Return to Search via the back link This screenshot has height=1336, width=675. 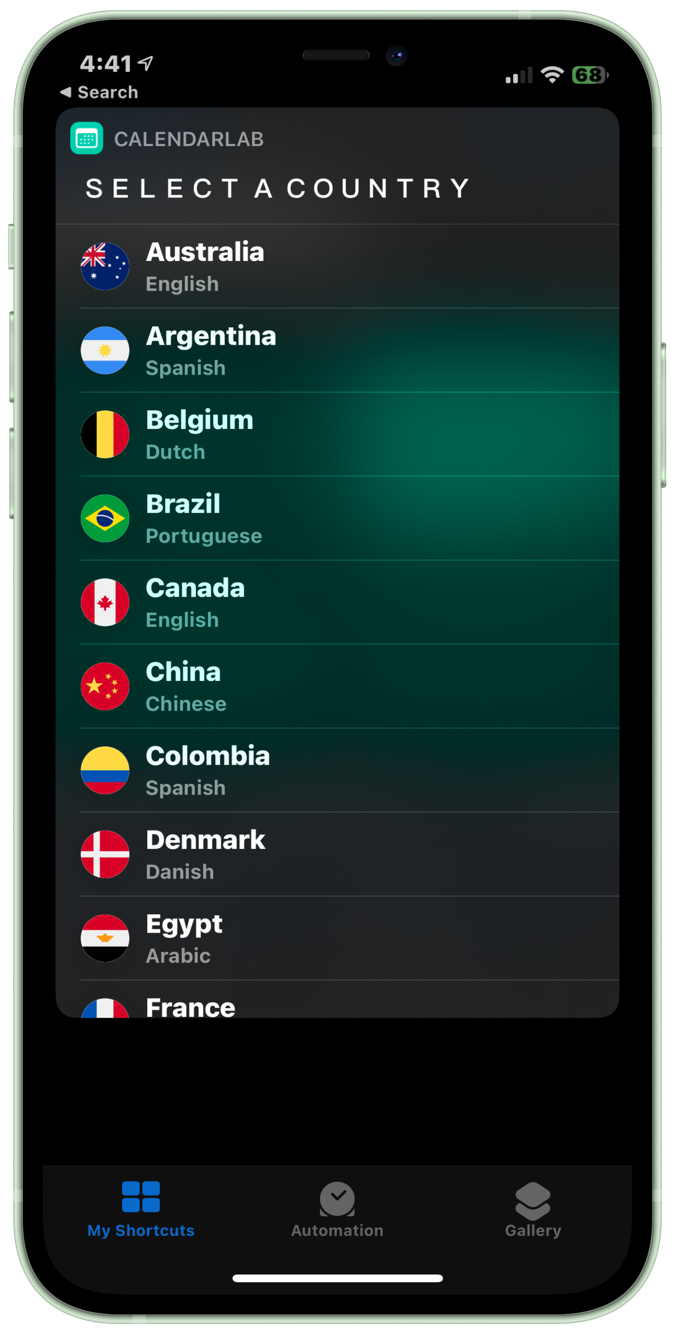[x=99, y=92]
